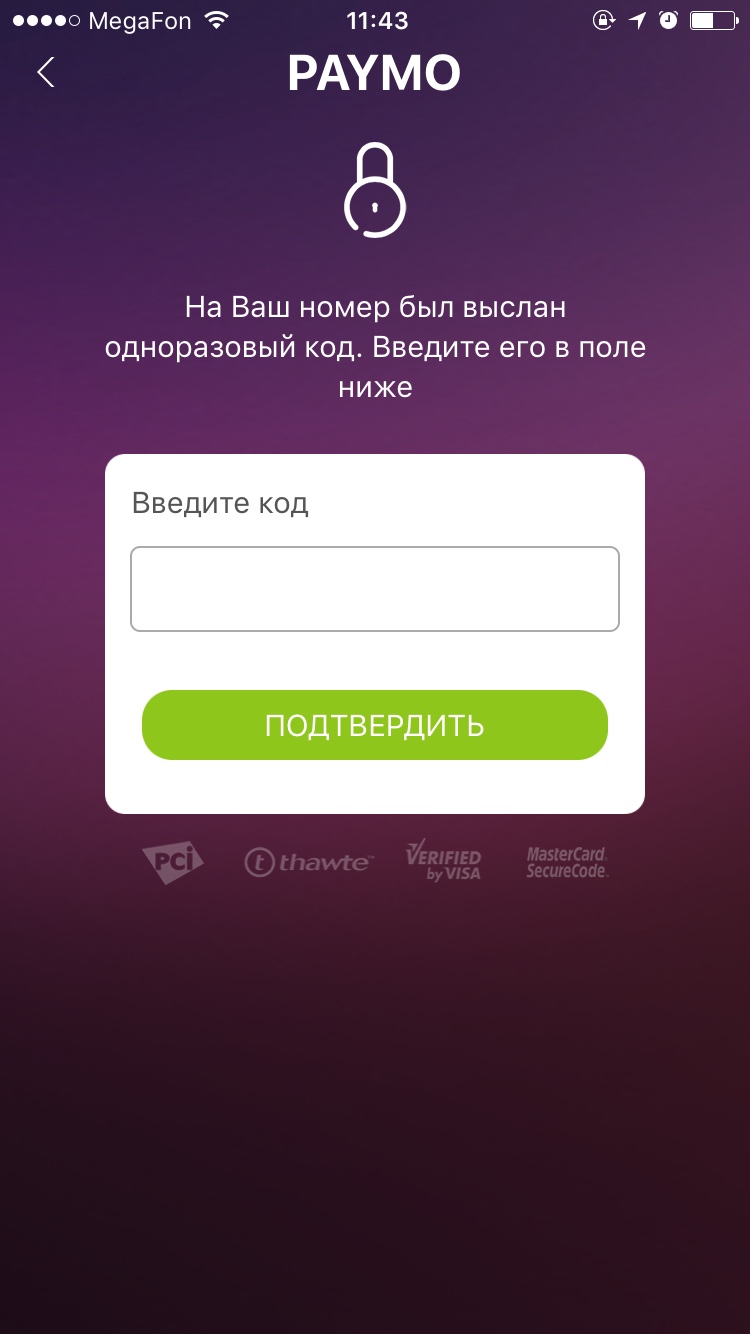The image size is (750, 1334).
Task: Select the MegaFon carrier label
Action: 140,20
